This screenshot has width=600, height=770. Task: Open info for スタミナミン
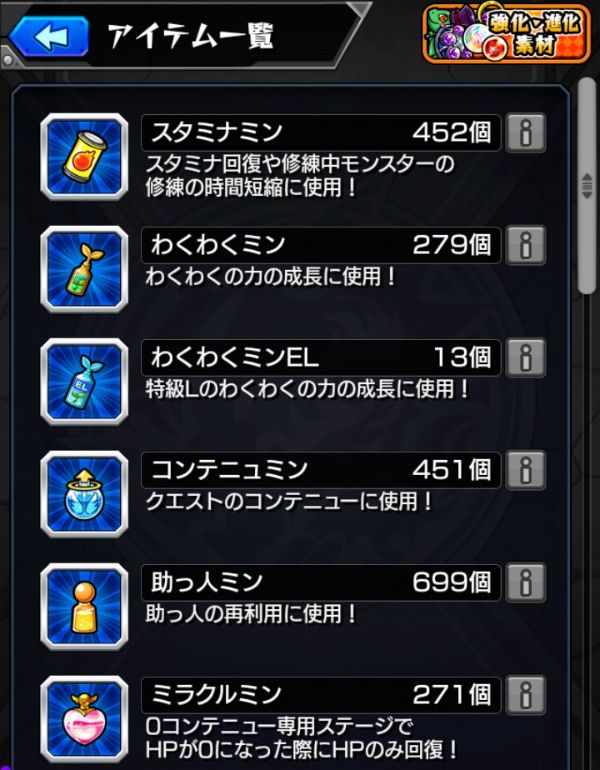(525, 132)
